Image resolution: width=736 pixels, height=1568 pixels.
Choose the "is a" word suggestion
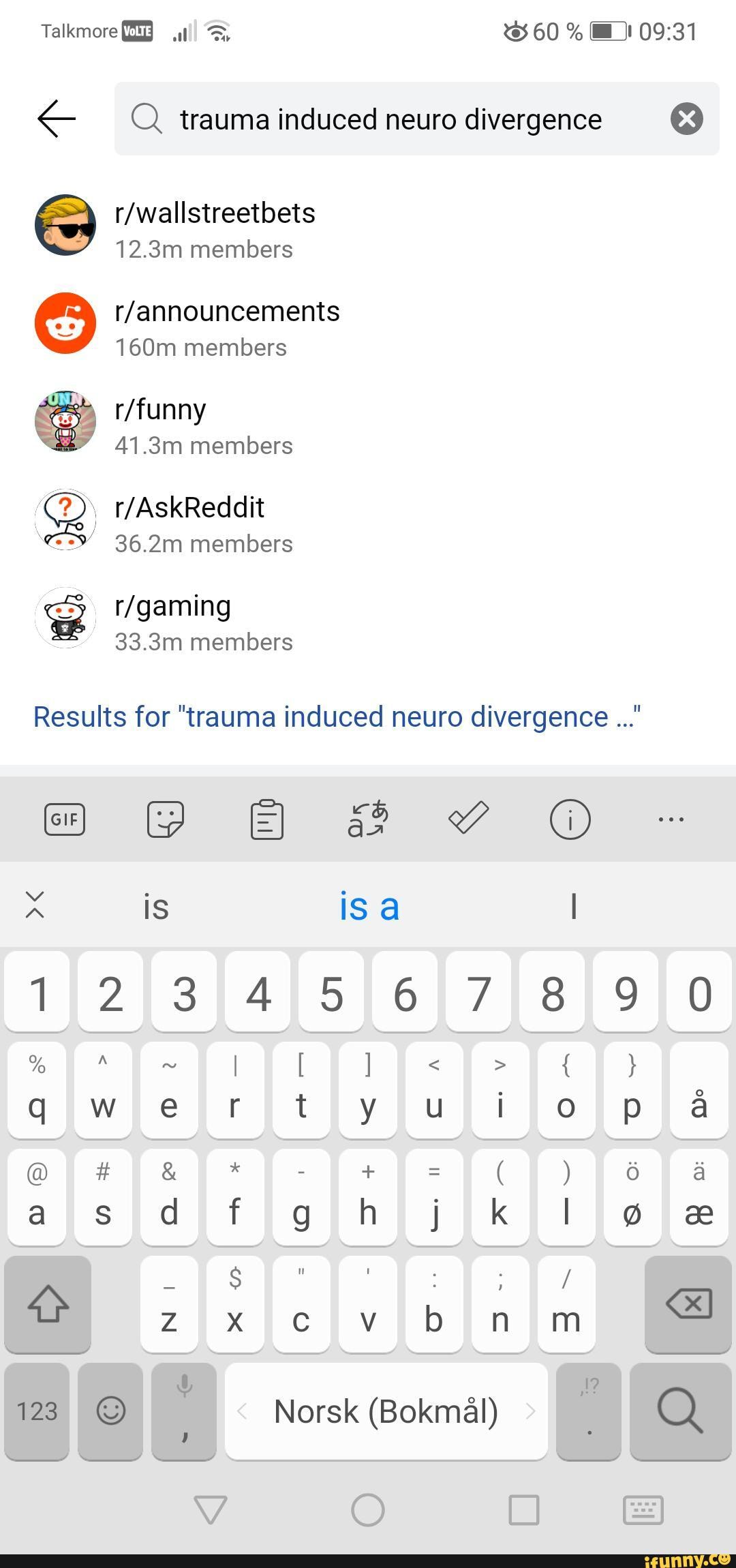369,907
